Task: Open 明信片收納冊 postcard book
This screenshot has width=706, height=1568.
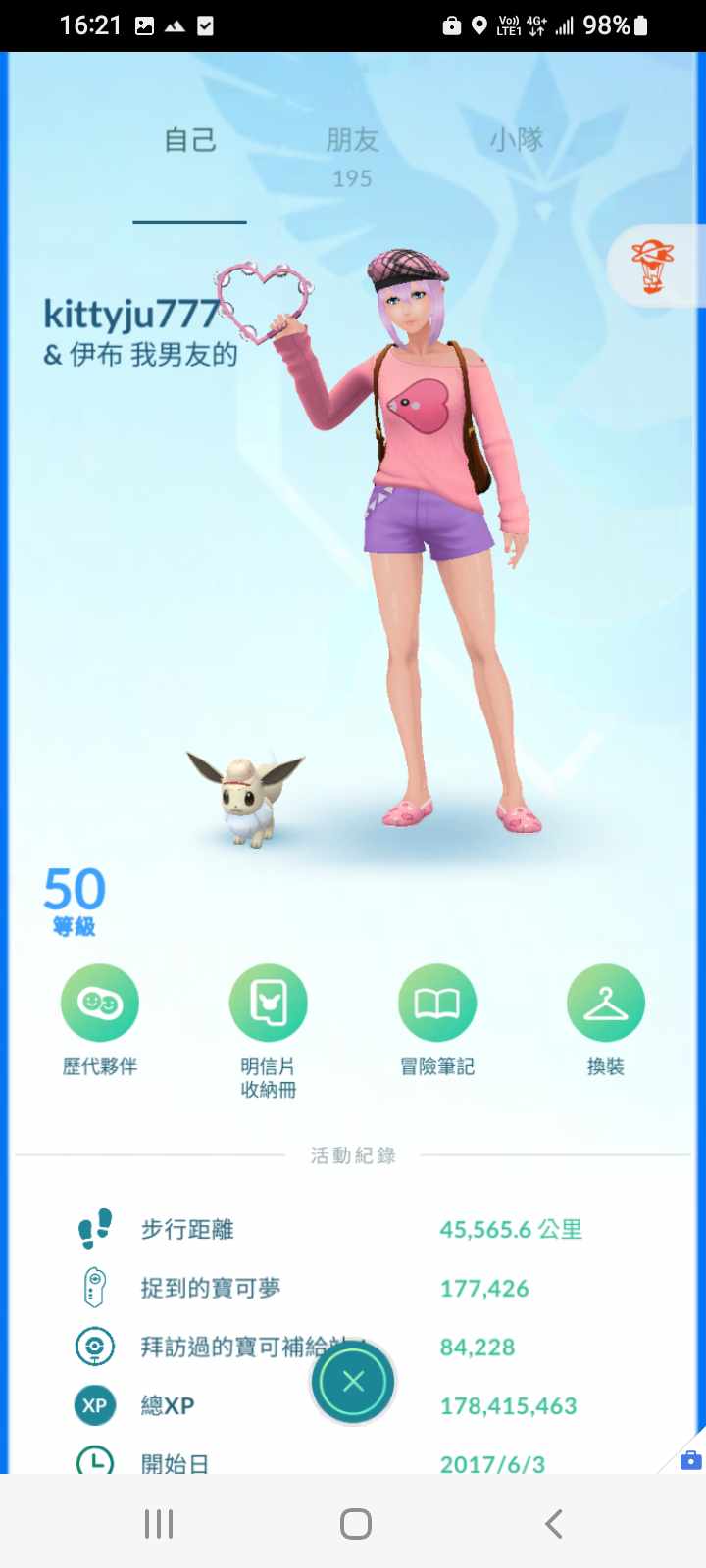Action: (268, 1004)
